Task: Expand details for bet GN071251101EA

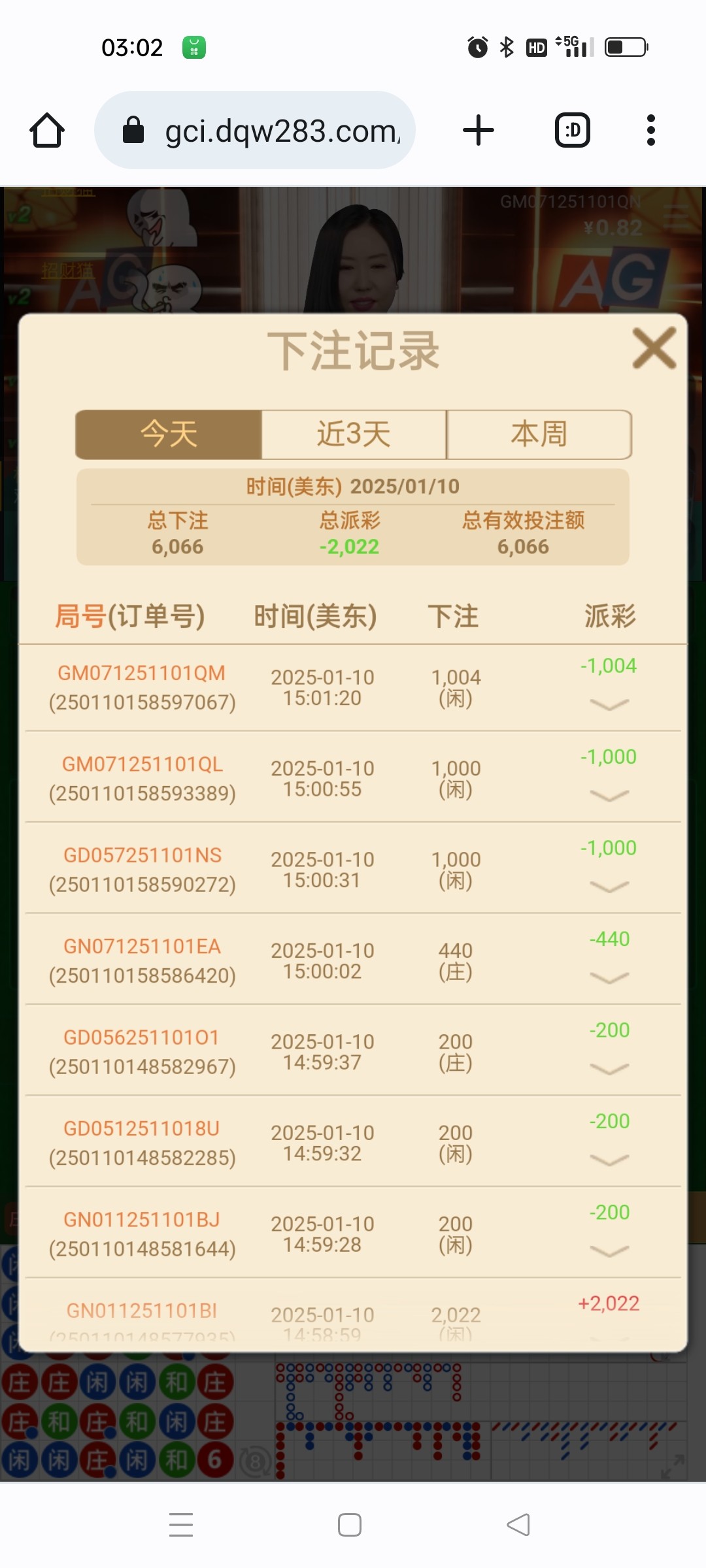Action: tap(609, 977)
